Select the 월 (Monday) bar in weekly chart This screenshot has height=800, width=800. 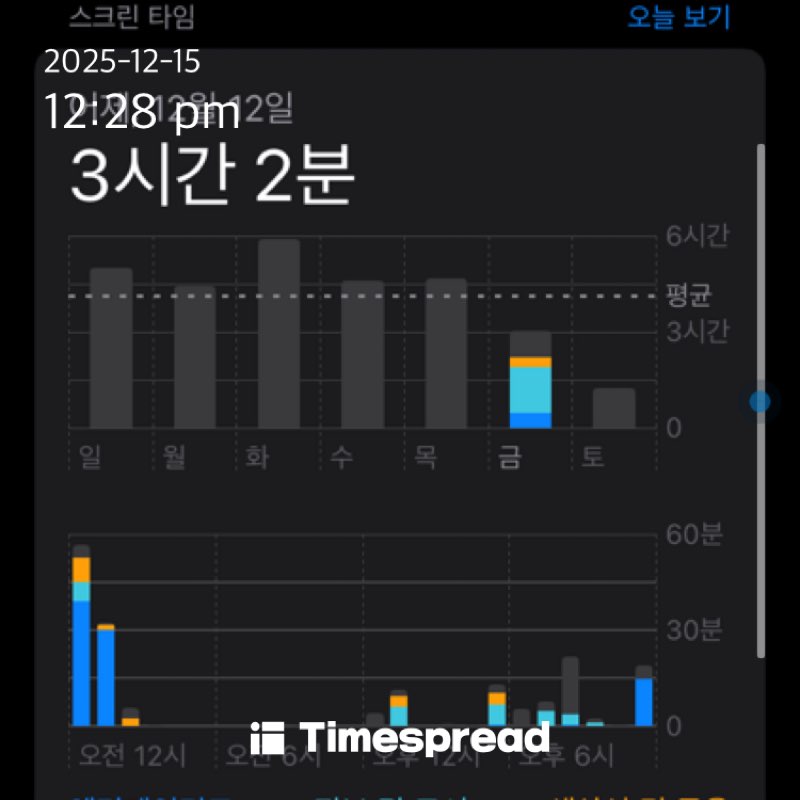pos(195,358)
